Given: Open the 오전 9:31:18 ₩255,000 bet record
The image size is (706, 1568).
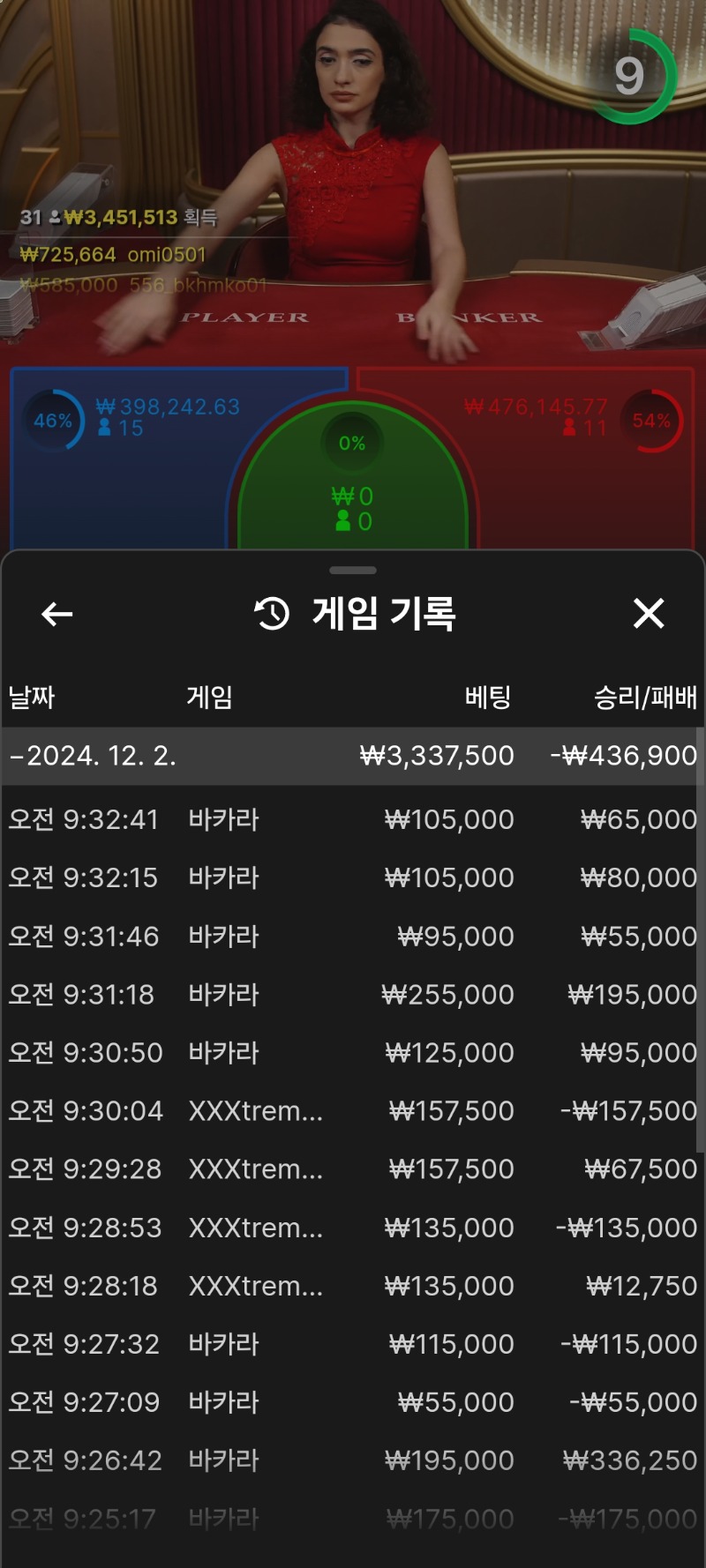Looking at the screenshot, I should [x=353, y=994].
